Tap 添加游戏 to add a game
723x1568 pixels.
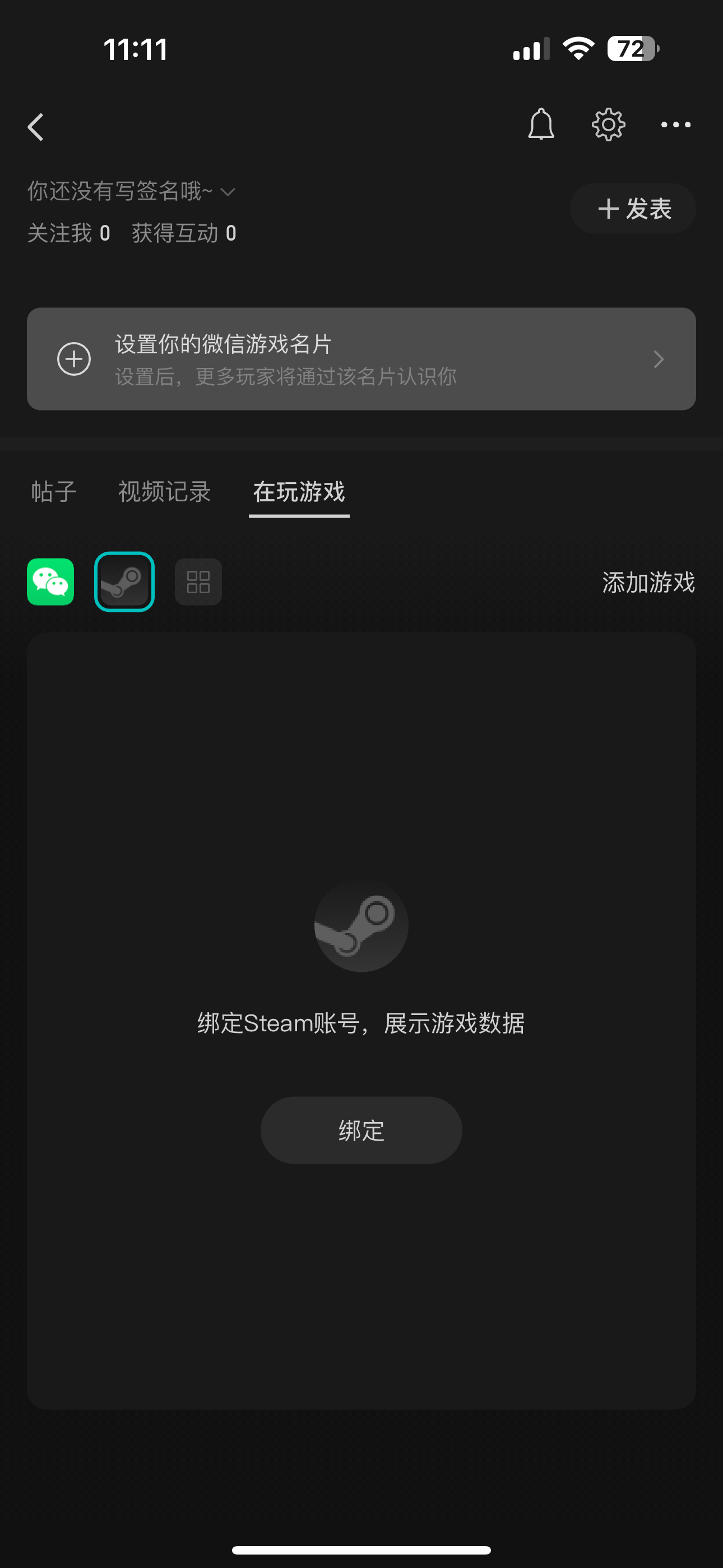[648, 583]
